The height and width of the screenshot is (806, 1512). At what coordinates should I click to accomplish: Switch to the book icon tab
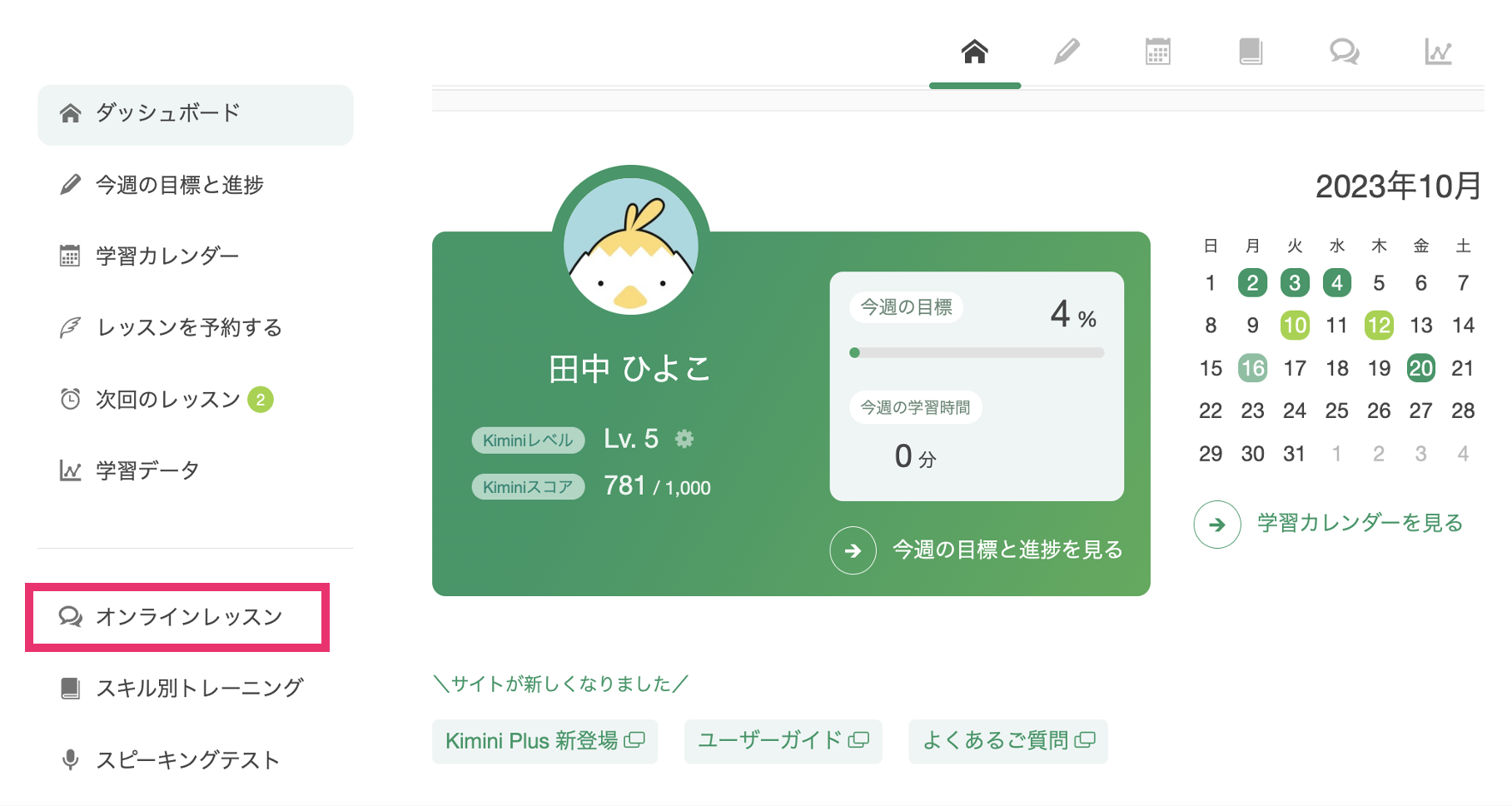coord(1251,52)
